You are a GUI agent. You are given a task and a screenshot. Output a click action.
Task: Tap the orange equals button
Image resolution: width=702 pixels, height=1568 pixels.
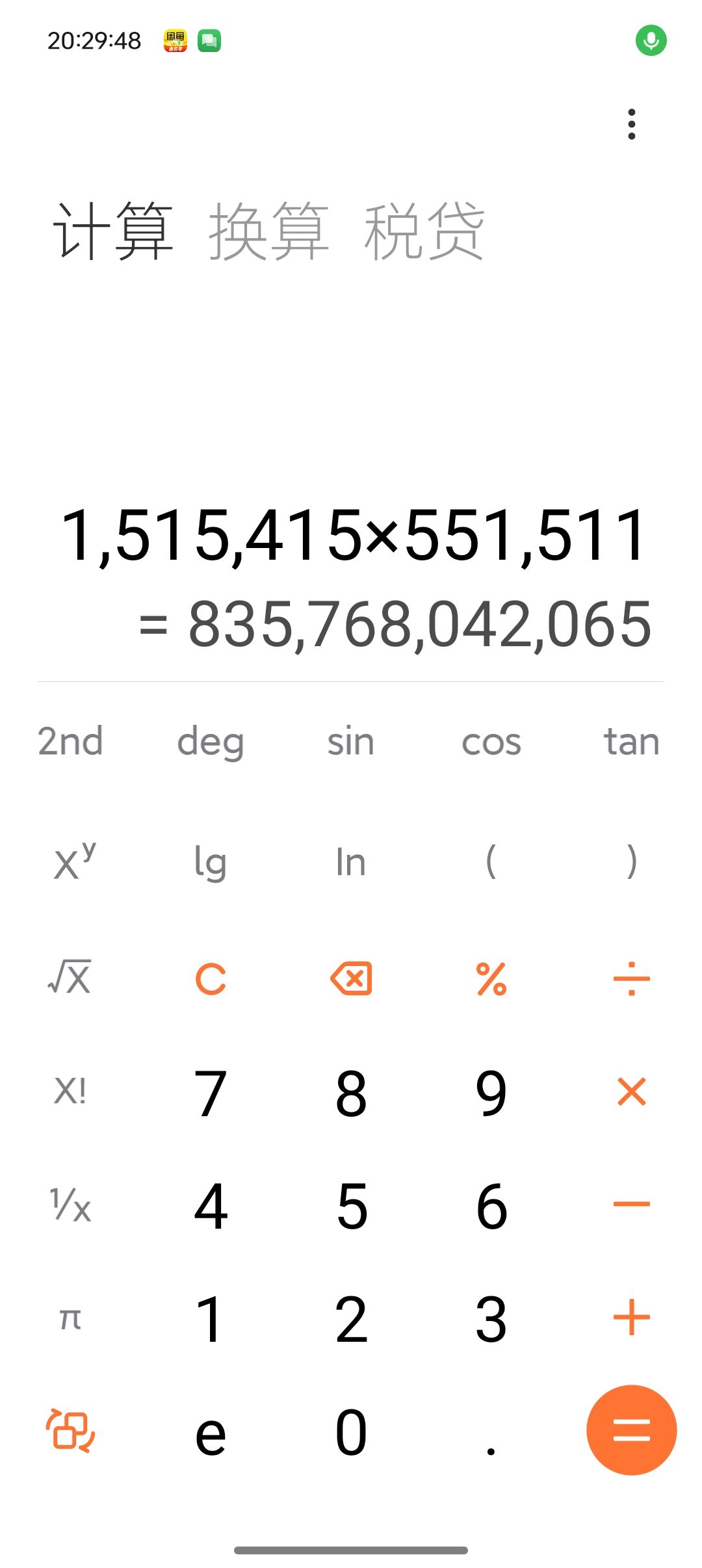(x=631, y=1430)
